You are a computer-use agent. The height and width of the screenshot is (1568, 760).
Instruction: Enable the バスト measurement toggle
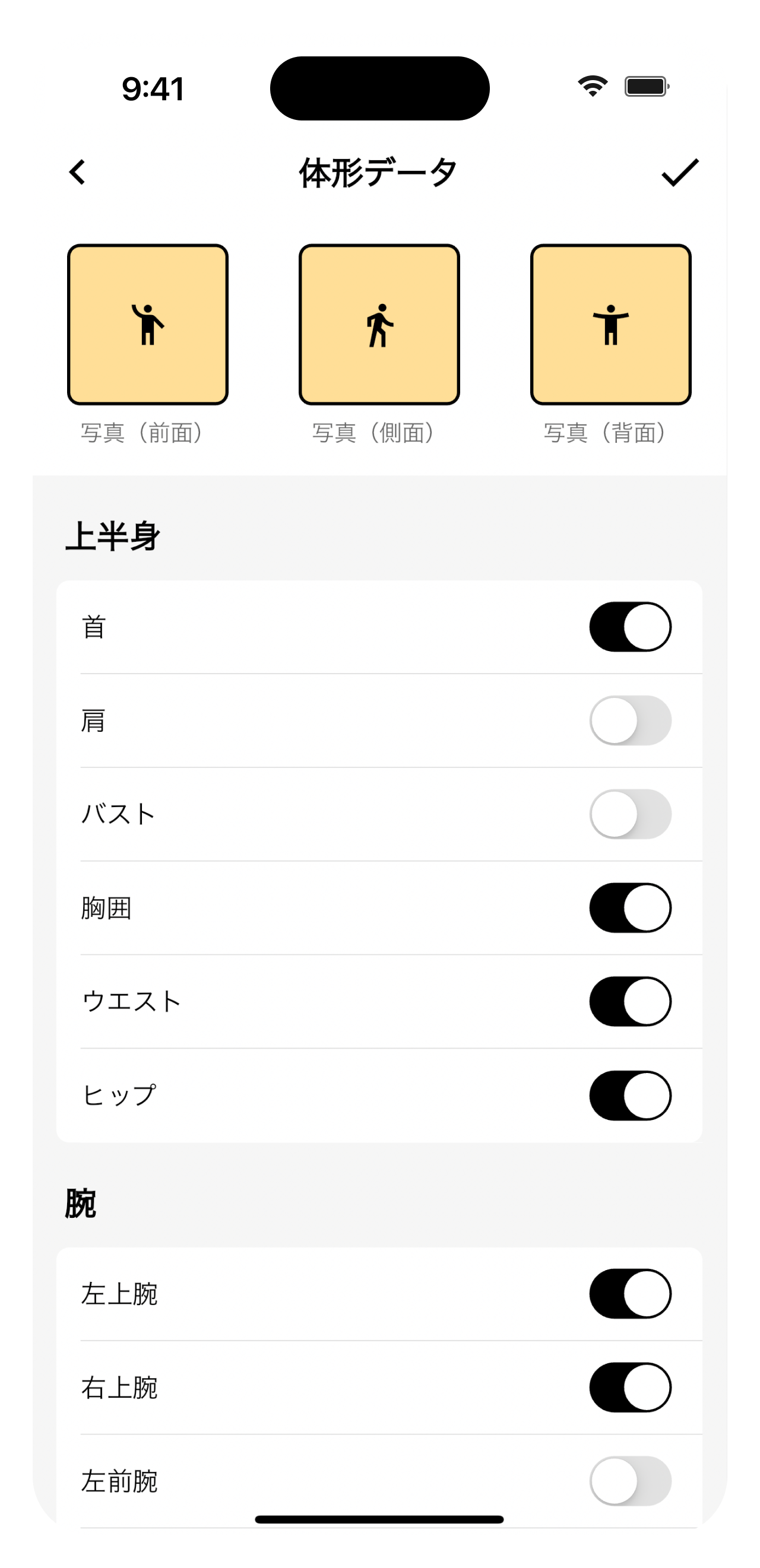(630, 815)
